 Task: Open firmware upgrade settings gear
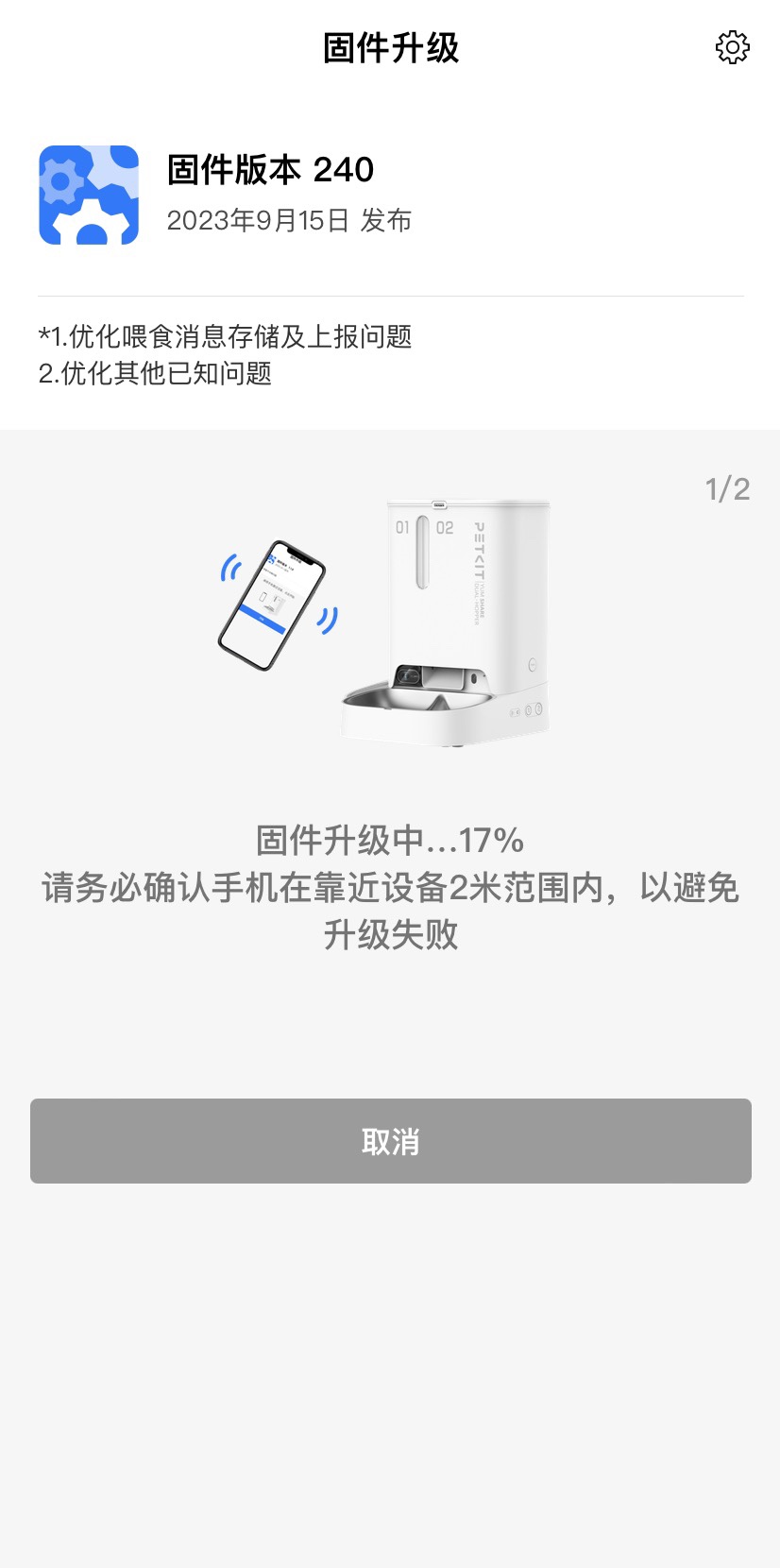(x=732, y=47)
